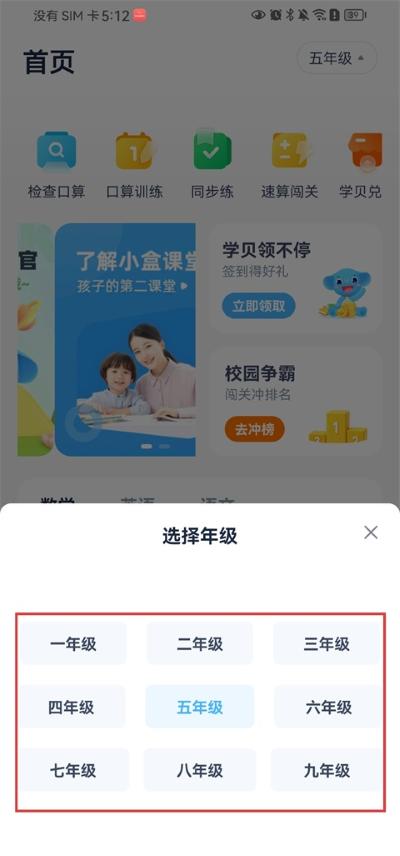Image resolution: width=400 pixels, height=856 pixels.
Task: Choose 二年级 option
Action: (x=200, y=644)
